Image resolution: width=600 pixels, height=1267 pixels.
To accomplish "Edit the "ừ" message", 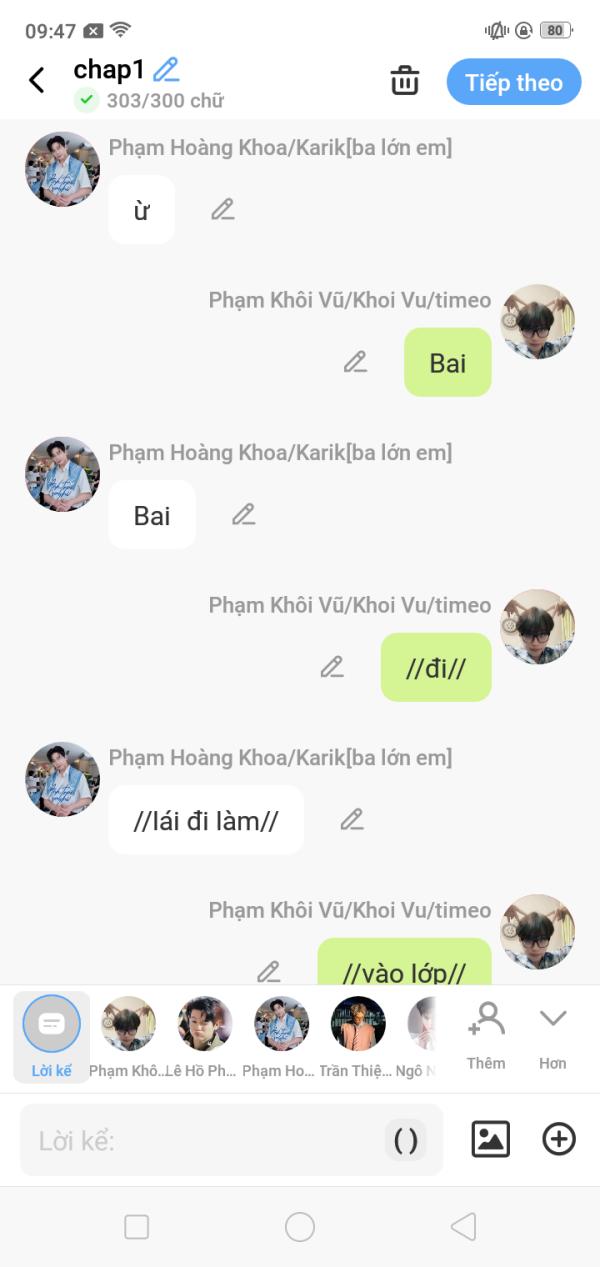I will point(223,209).
